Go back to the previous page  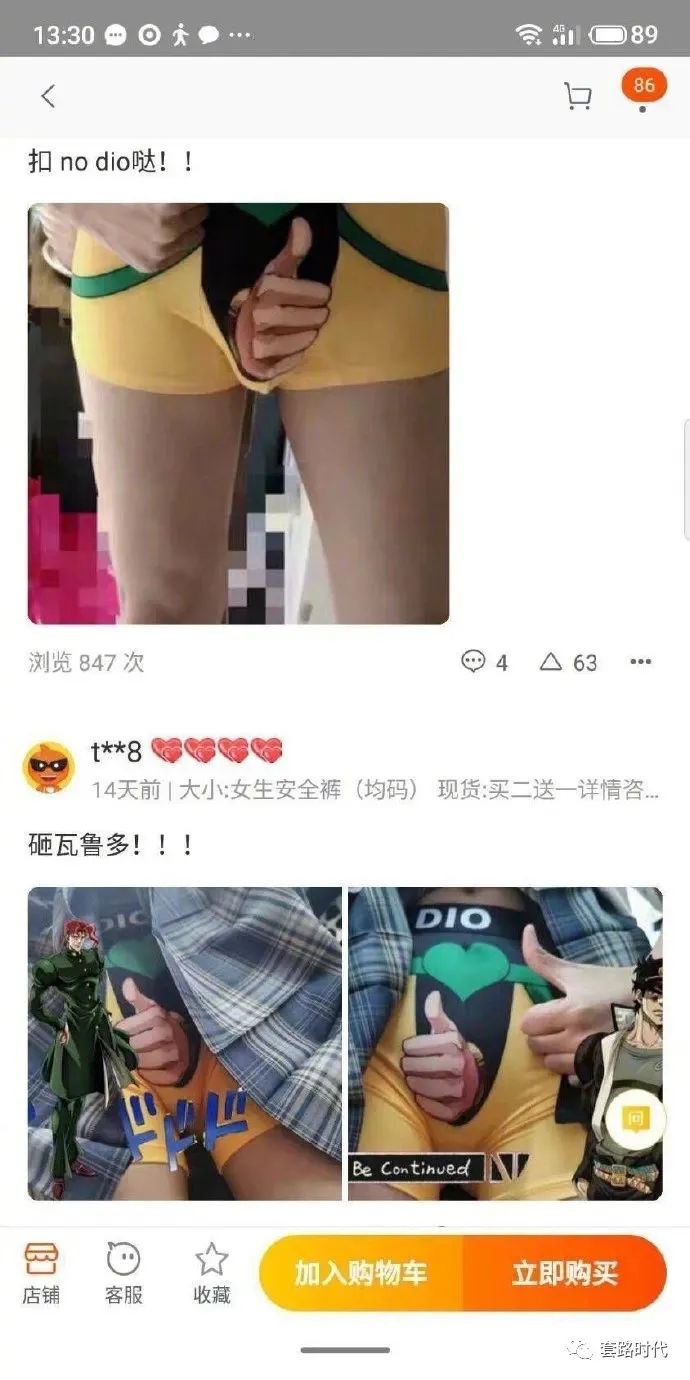(47, 96)
